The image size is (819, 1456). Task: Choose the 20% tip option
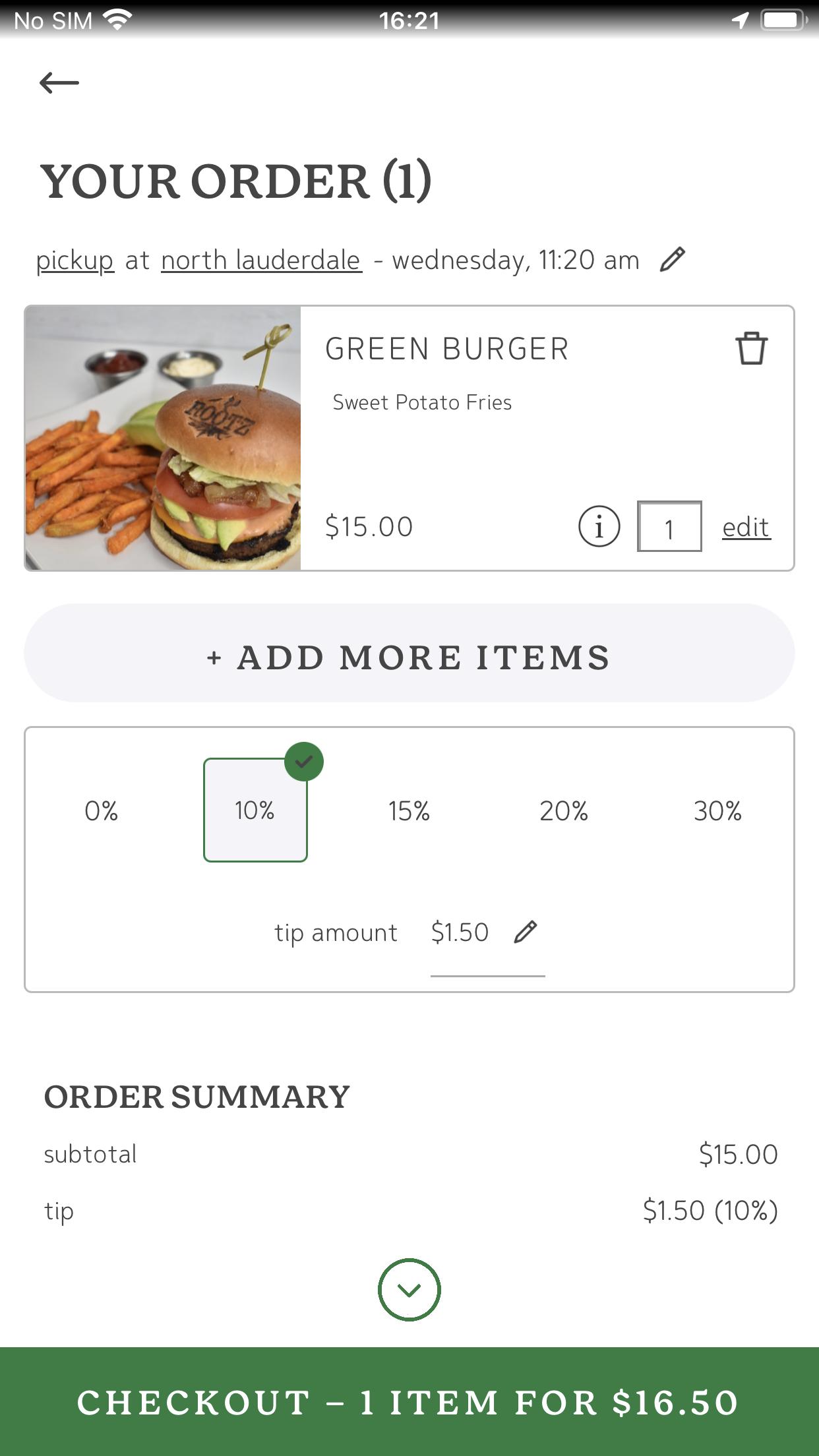pyautogui.click(x=563, y=810)
